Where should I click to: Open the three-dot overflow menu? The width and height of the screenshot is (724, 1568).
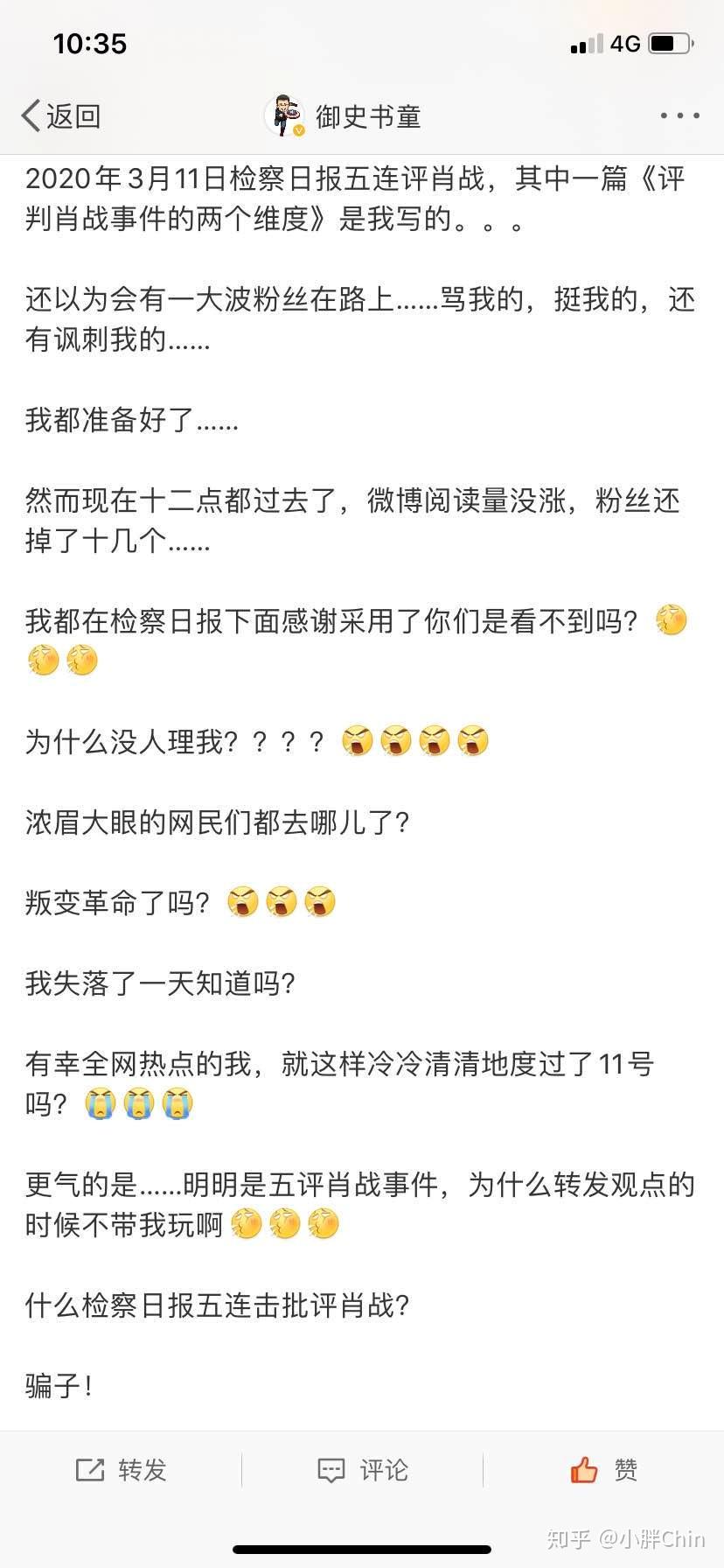click(679, 115)
